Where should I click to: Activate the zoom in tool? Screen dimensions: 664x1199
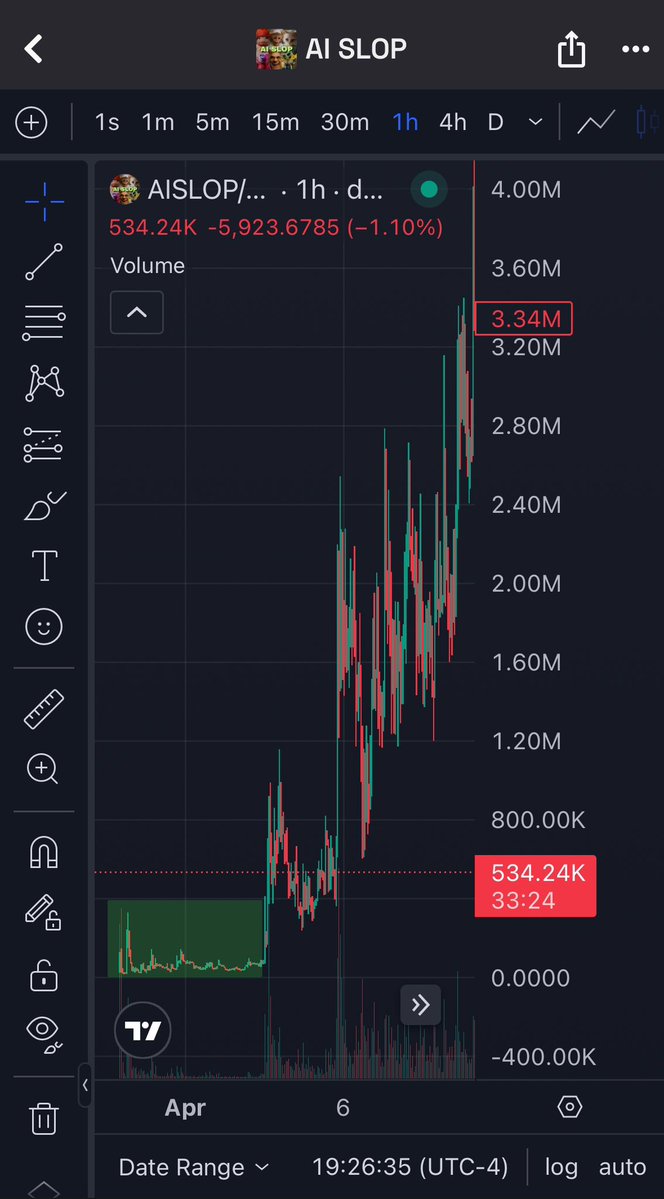click(x=44, y=769)
